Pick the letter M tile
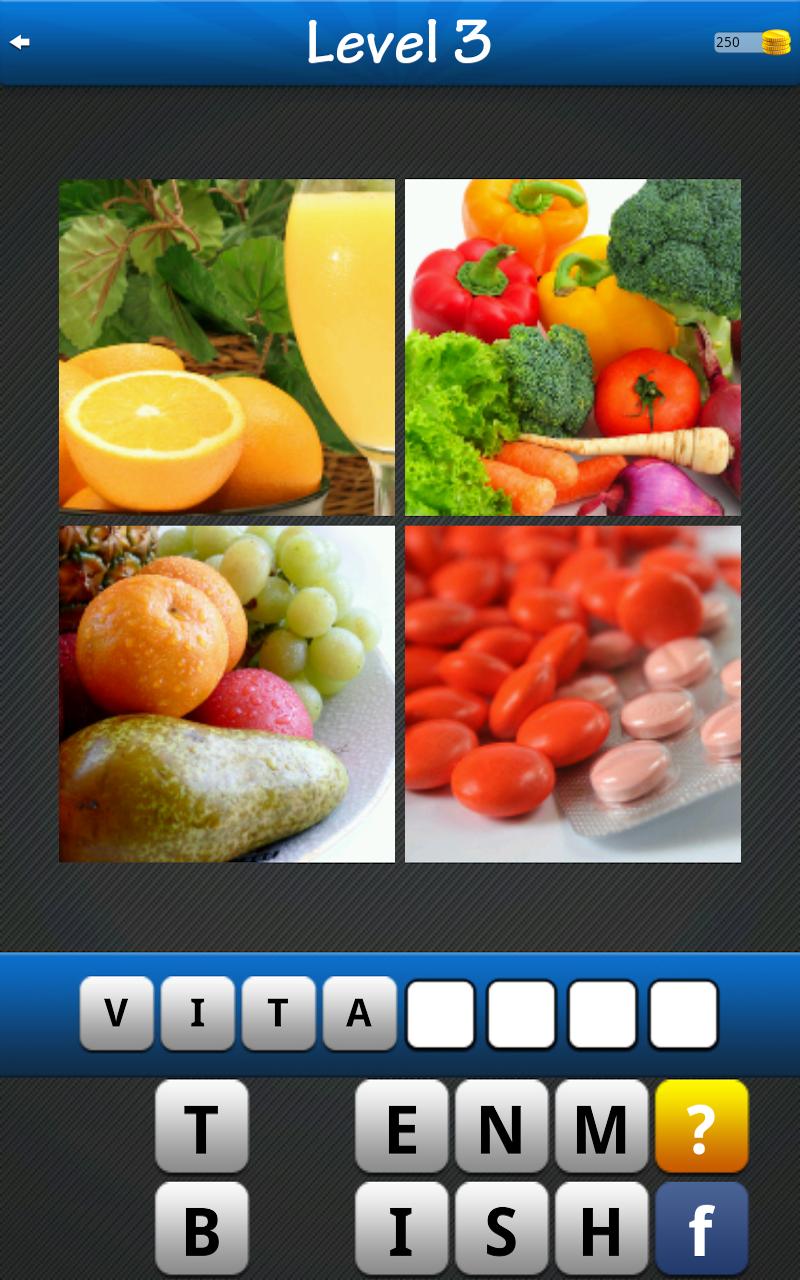 coord(601,1126)
